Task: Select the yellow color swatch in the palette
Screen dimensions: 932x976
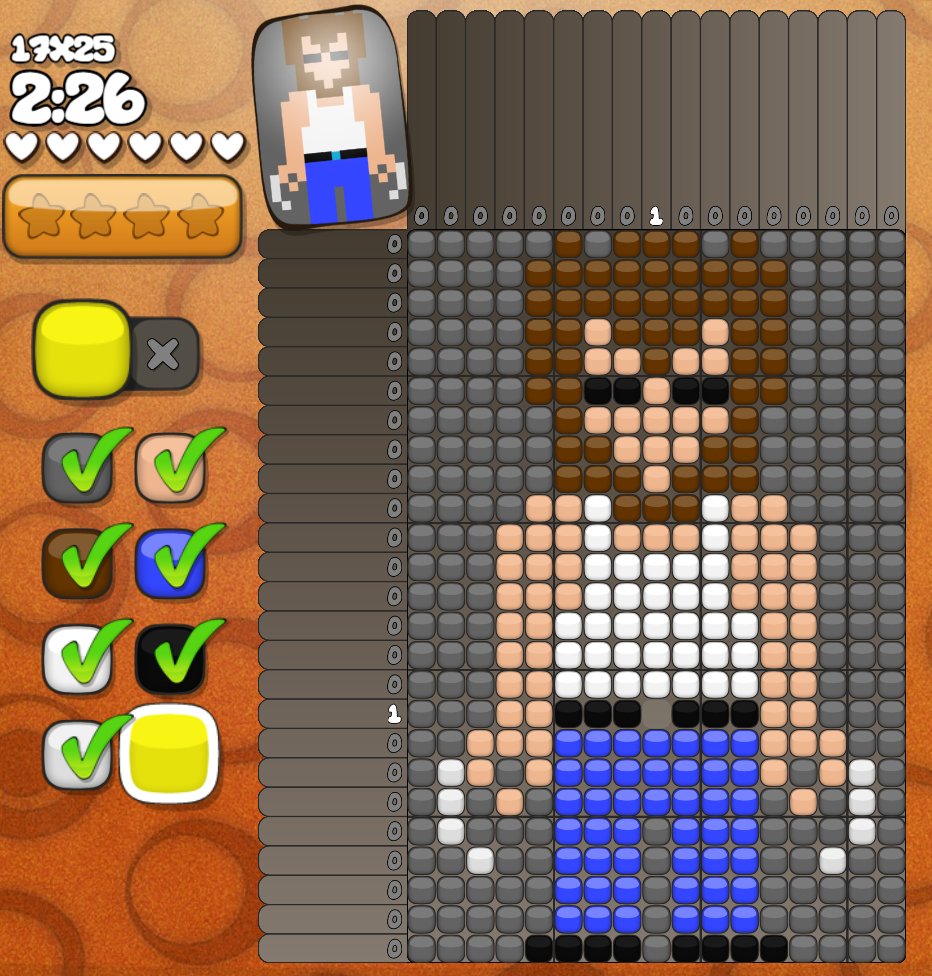Action: pos(168,753)
